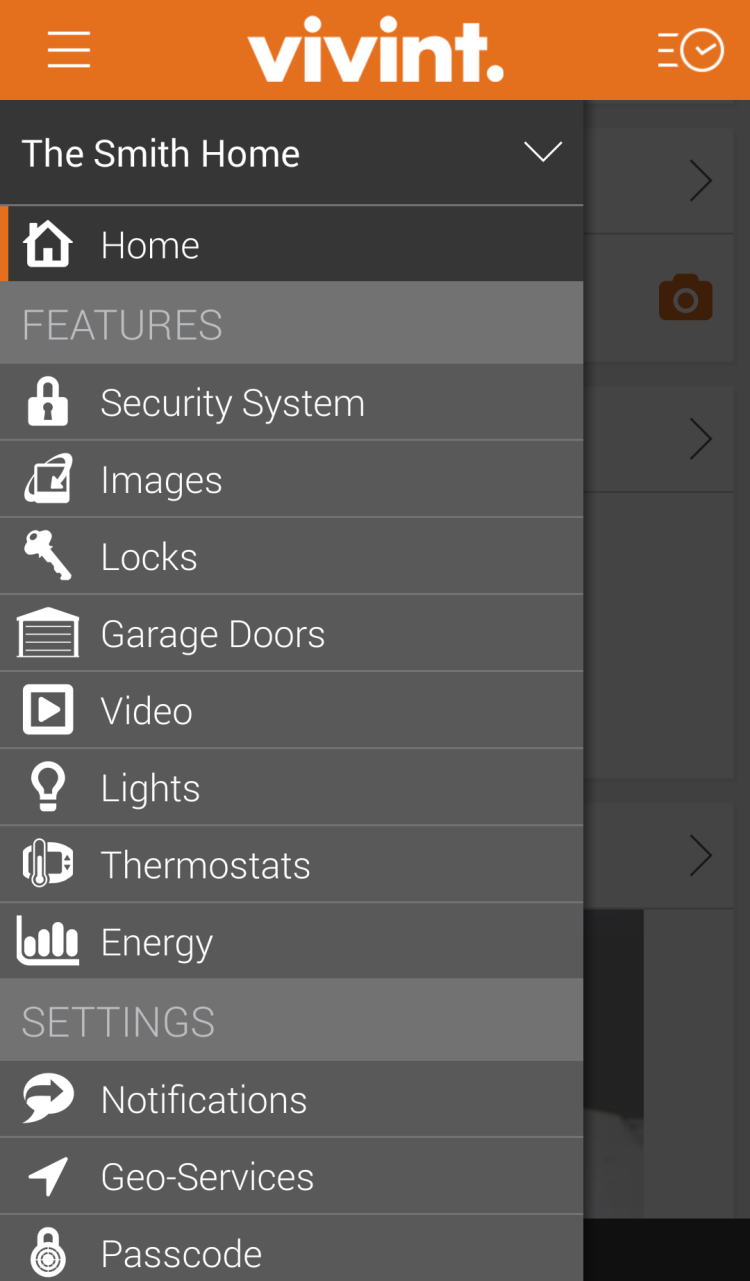Open the activity history icon
750x1281 pixels.
click(x=690, y=49)
